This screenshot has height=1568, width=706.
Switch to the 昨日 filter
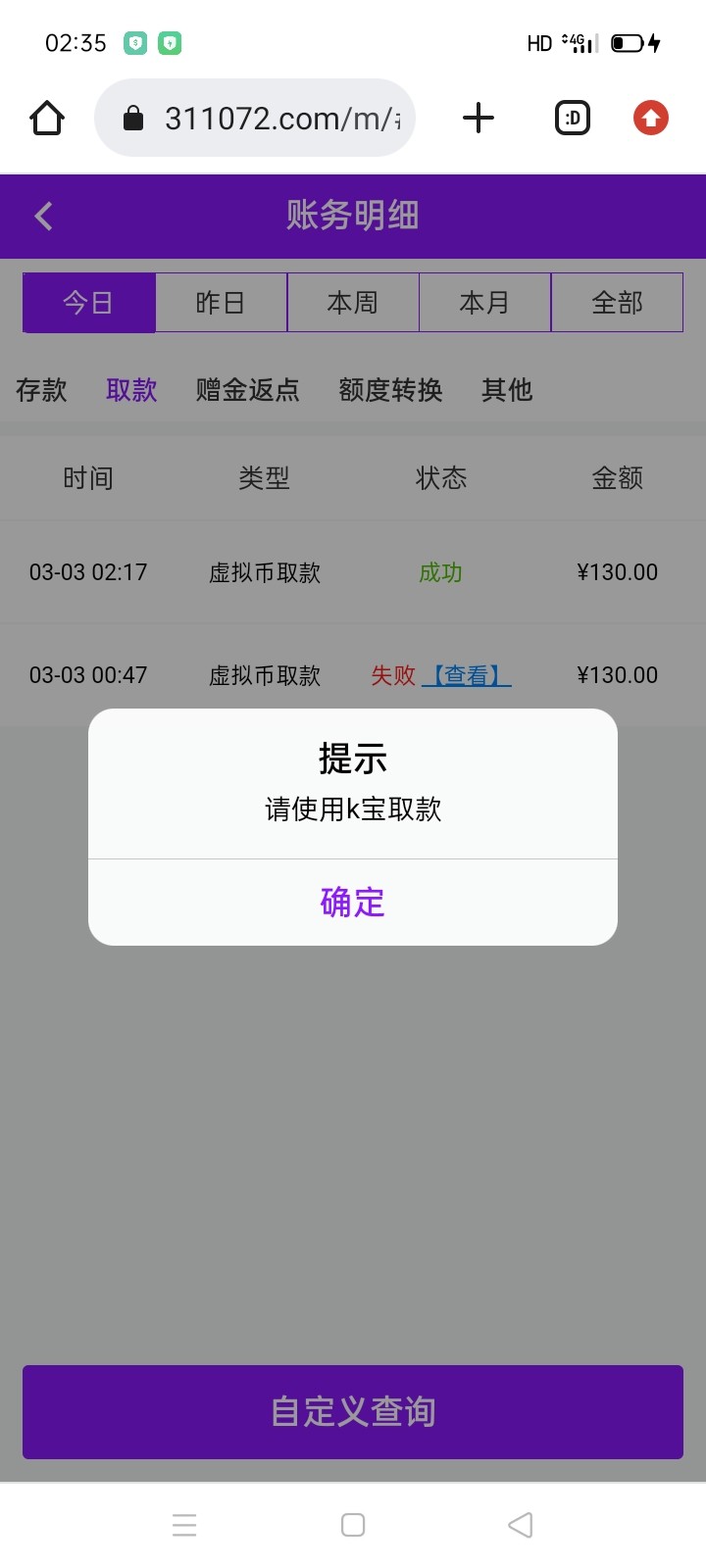tap(221, 303)
